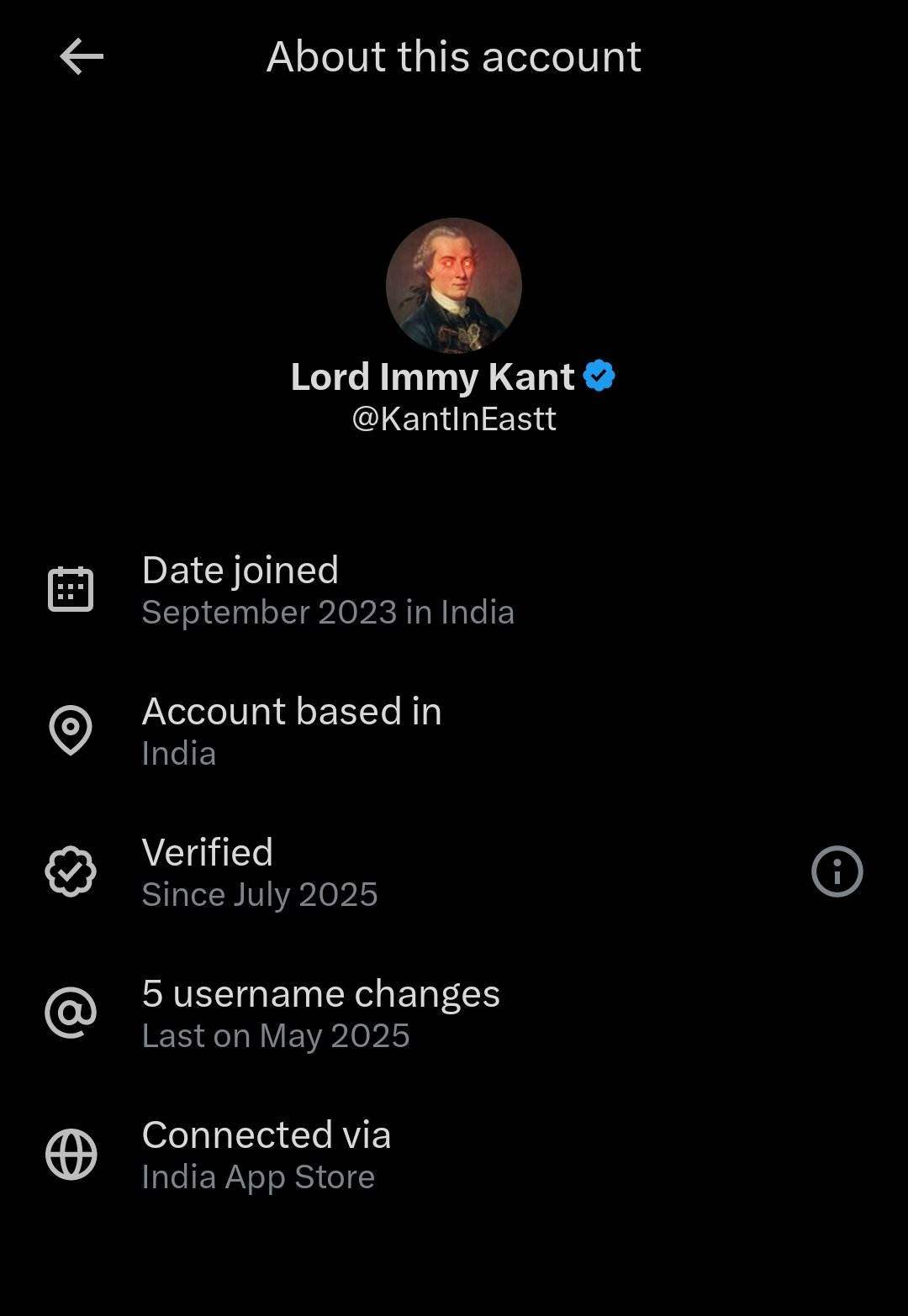Click the September 2023 in India text

[x=328, y=613]
